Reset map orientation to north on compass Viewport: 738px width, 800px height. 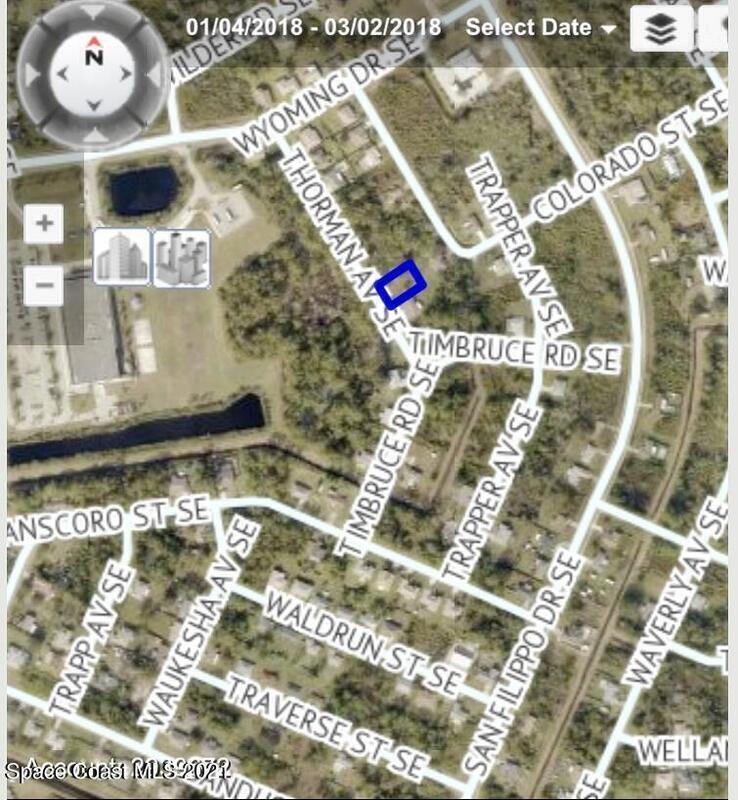[x=93, y=57]
